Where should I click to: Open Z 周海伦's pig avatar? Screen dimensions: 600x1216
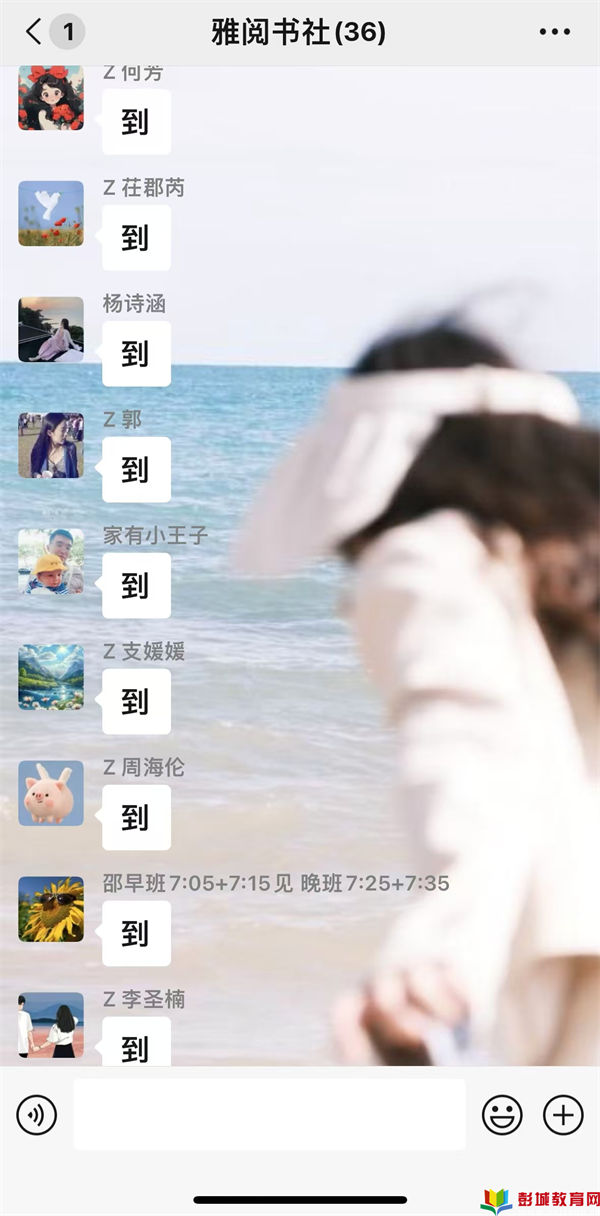pyautogui.click(x=51, y=793)
